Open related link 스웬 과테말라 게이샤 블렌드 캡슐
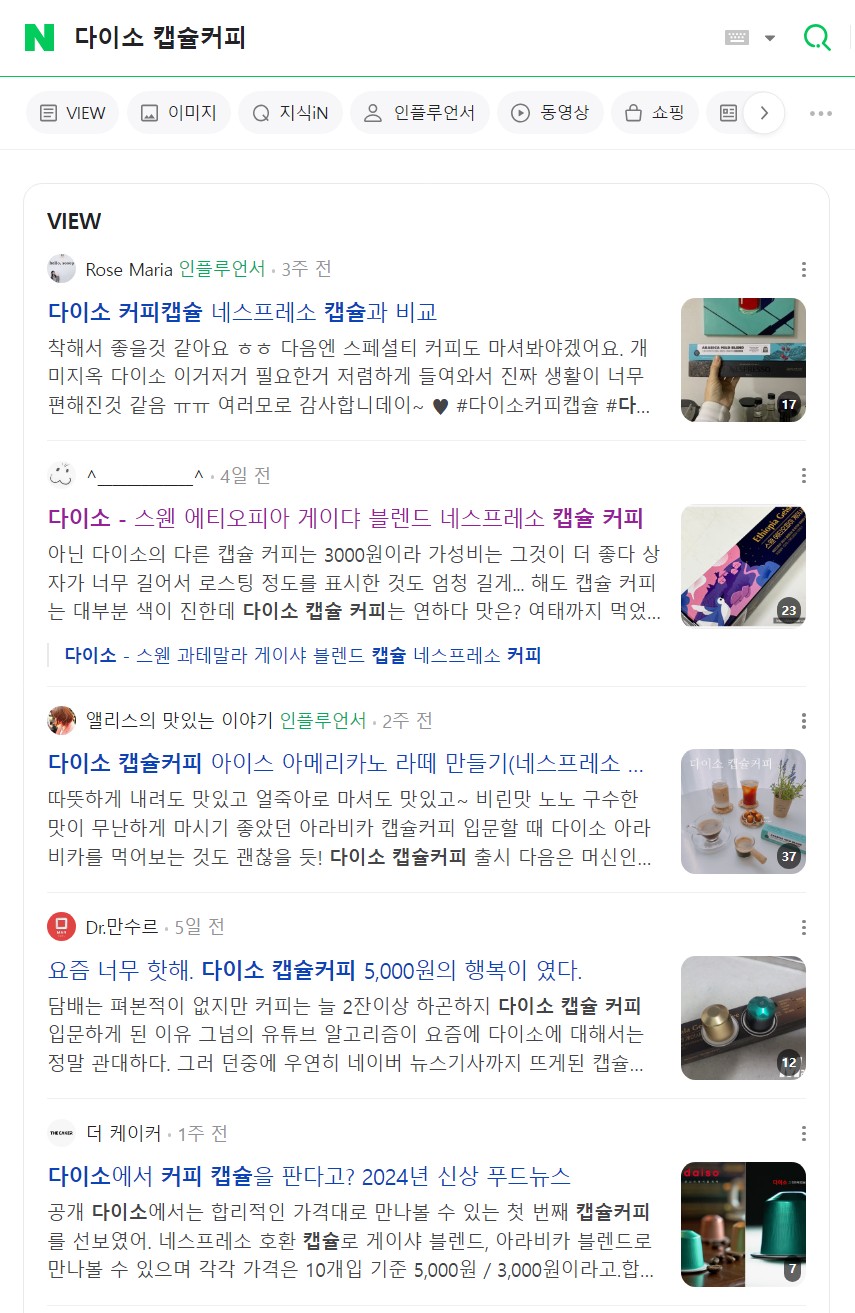855x1313 pixels. pos(303,656)
